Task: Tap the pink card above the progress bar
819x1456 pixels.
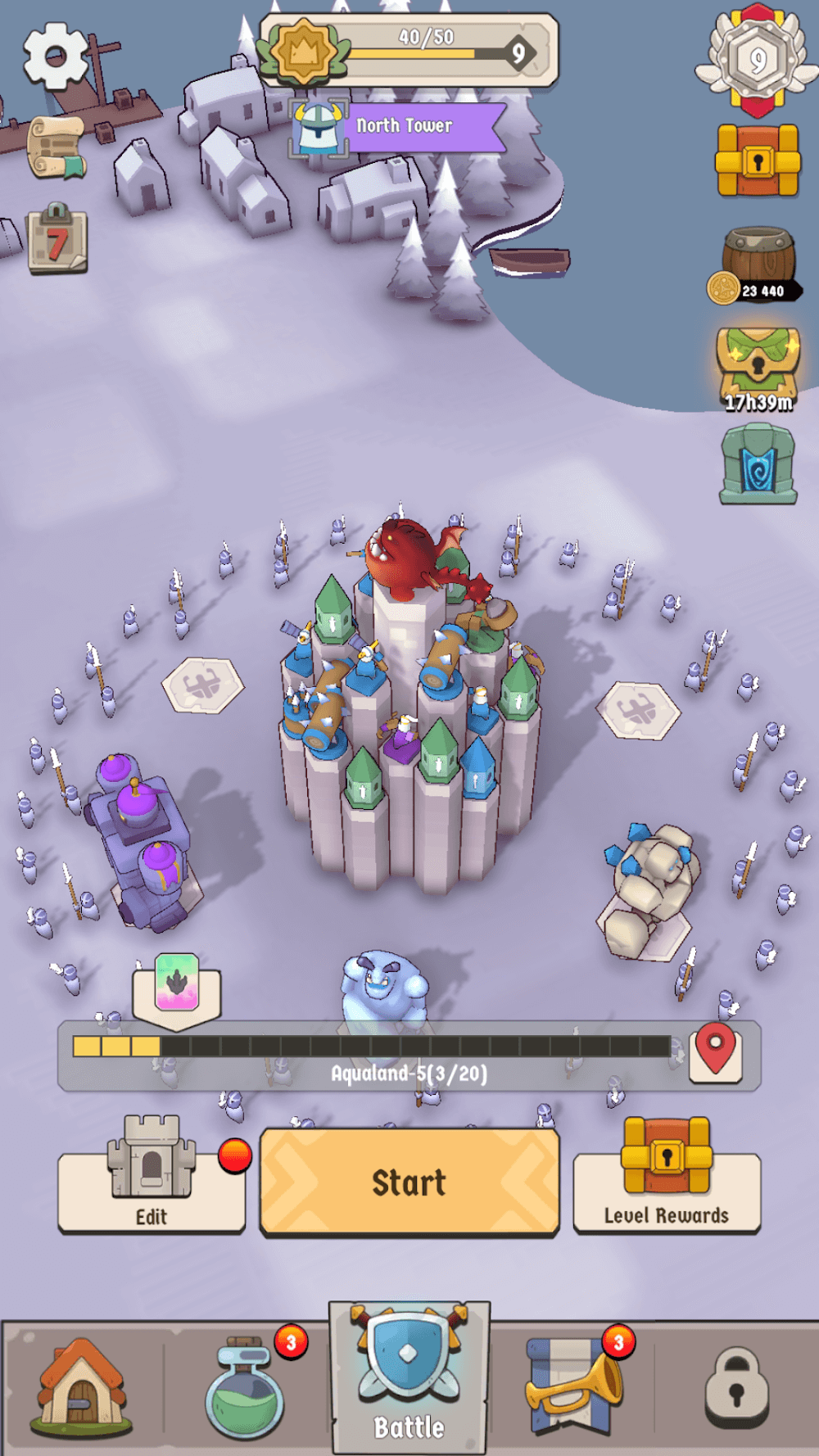Action: click(x=177, y=983)
